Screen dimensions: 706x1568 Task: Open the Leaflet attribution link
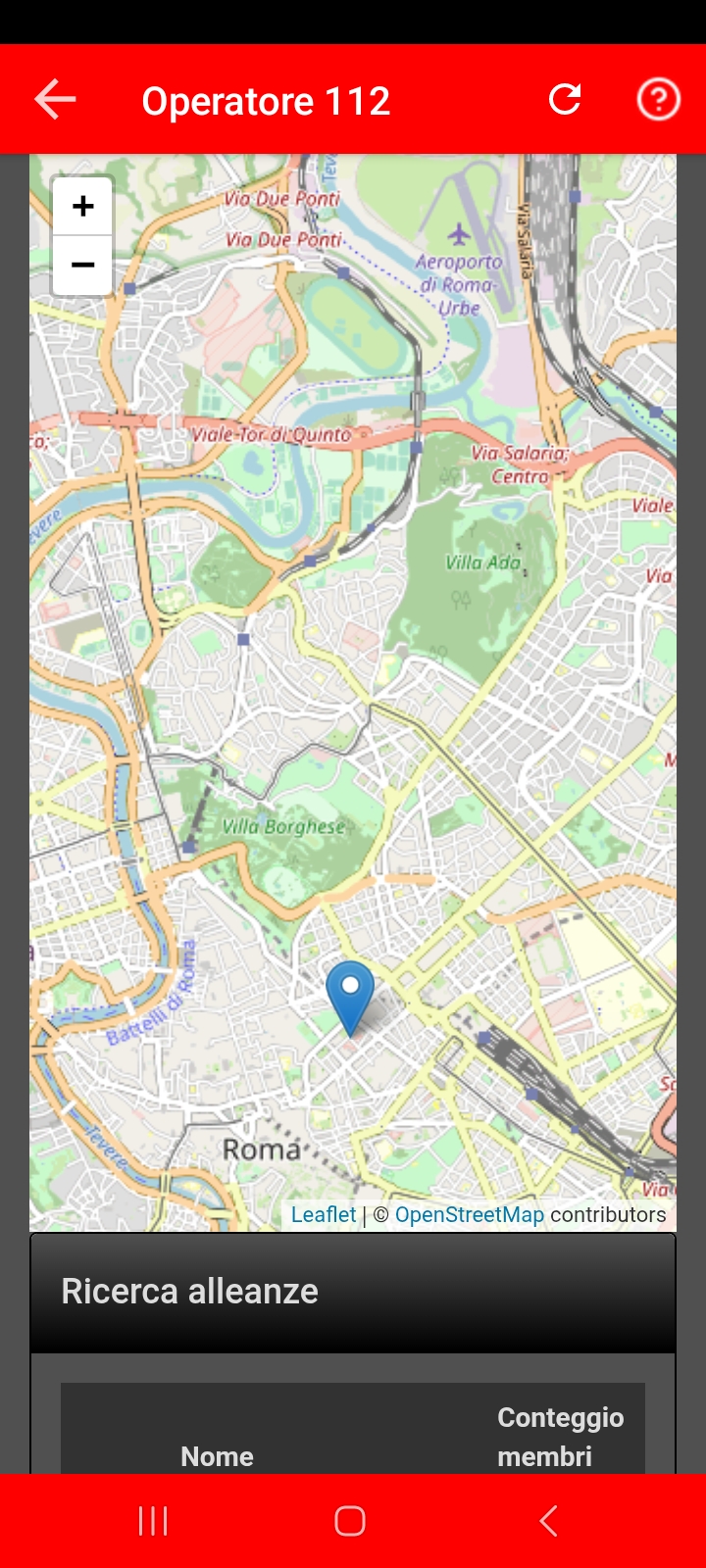[x=324, y=1215]
